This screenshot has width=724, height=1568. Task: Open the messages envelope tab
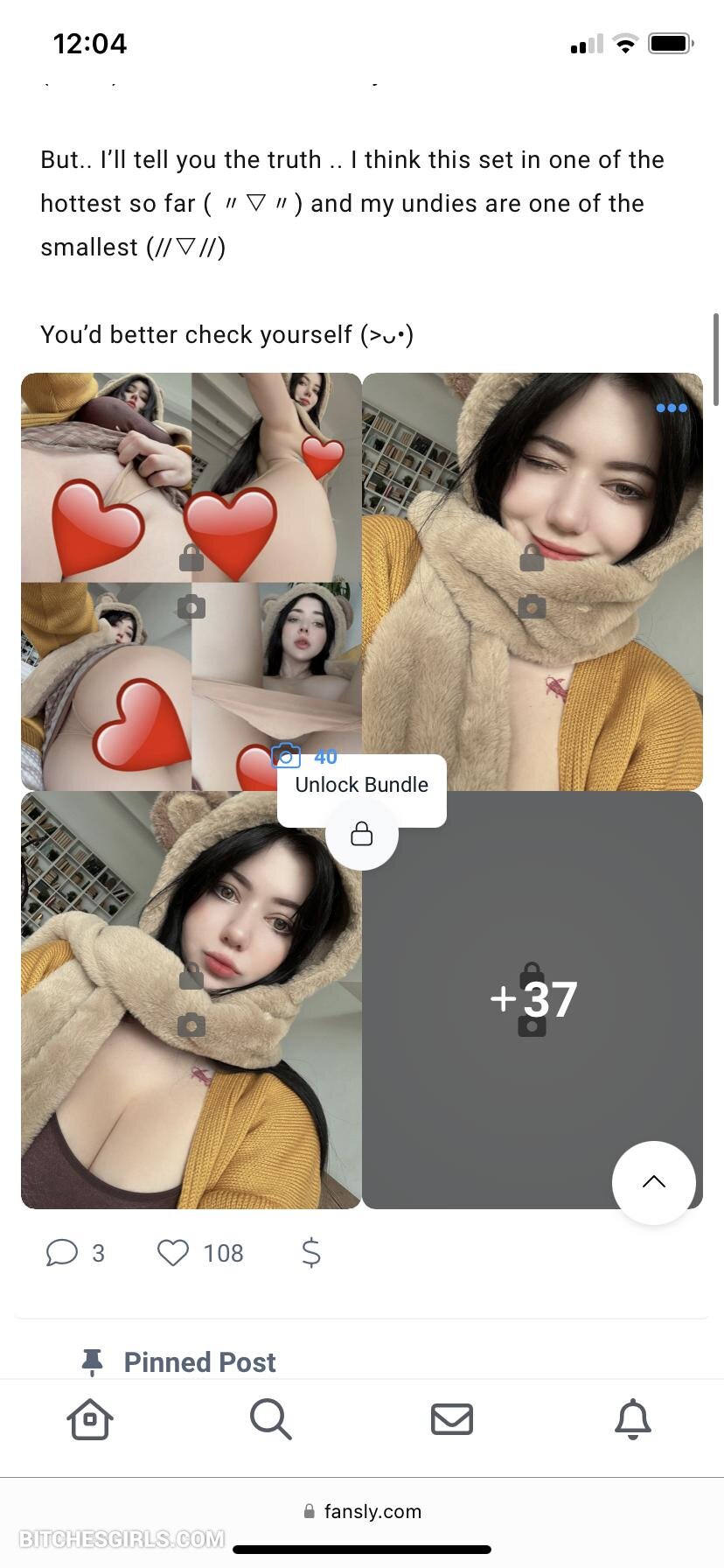click(451, 1418)
